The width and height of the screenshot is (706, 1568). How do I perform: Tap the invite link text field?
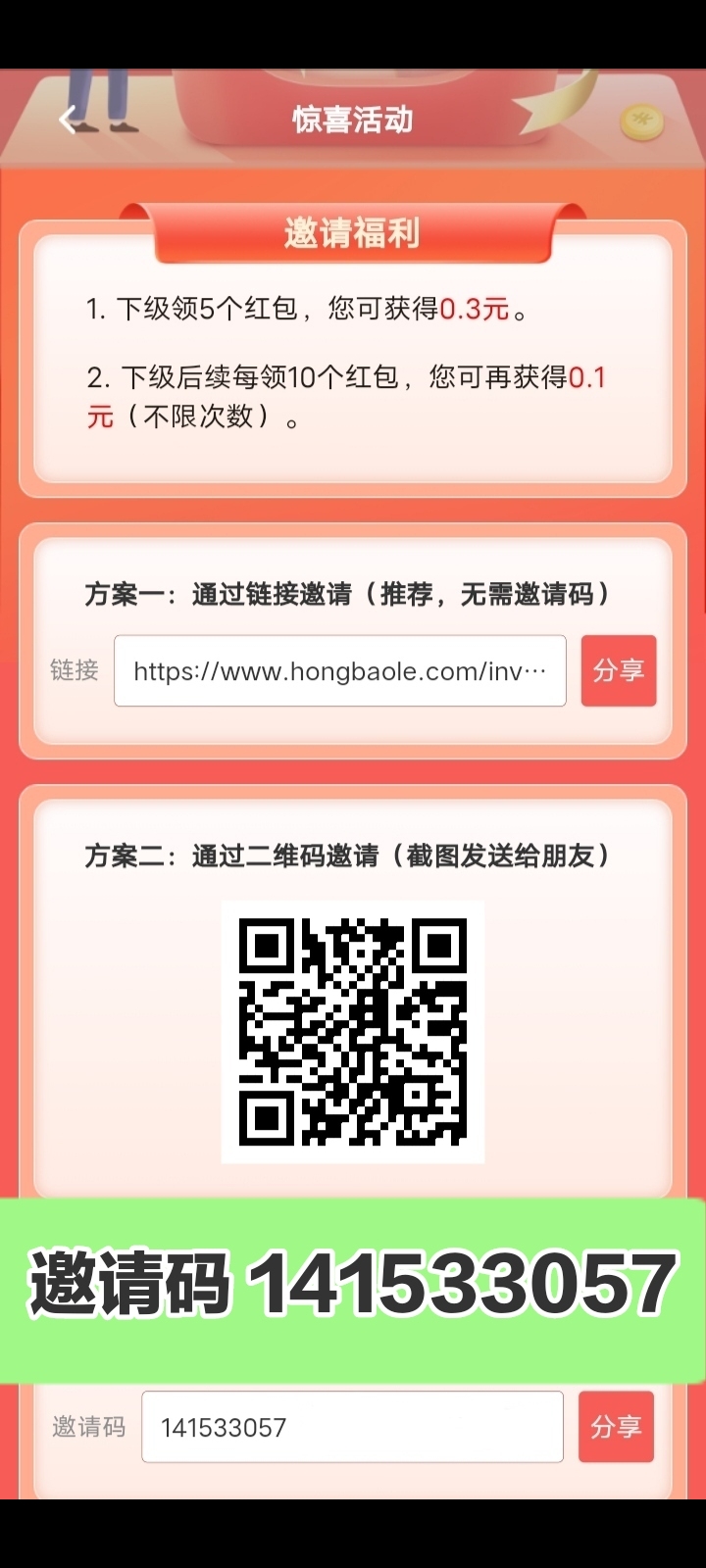(340, 670)
